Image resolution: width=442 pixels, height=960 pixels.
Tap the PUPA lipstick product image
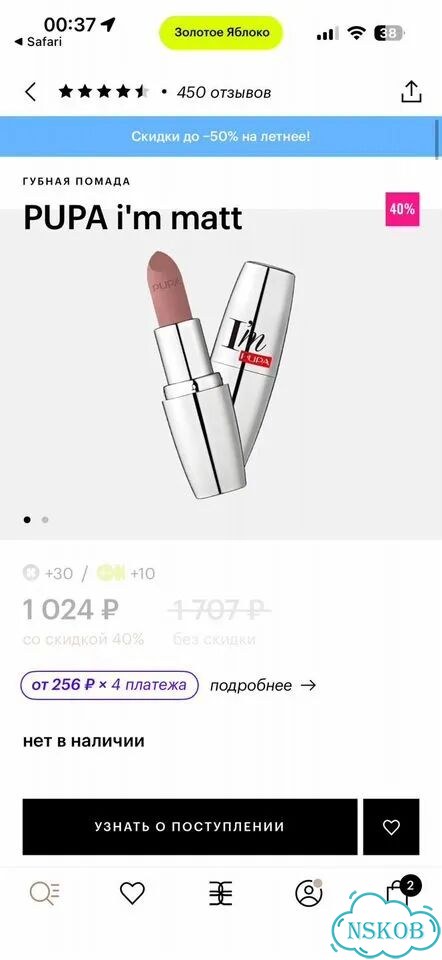tap(221, 372)
